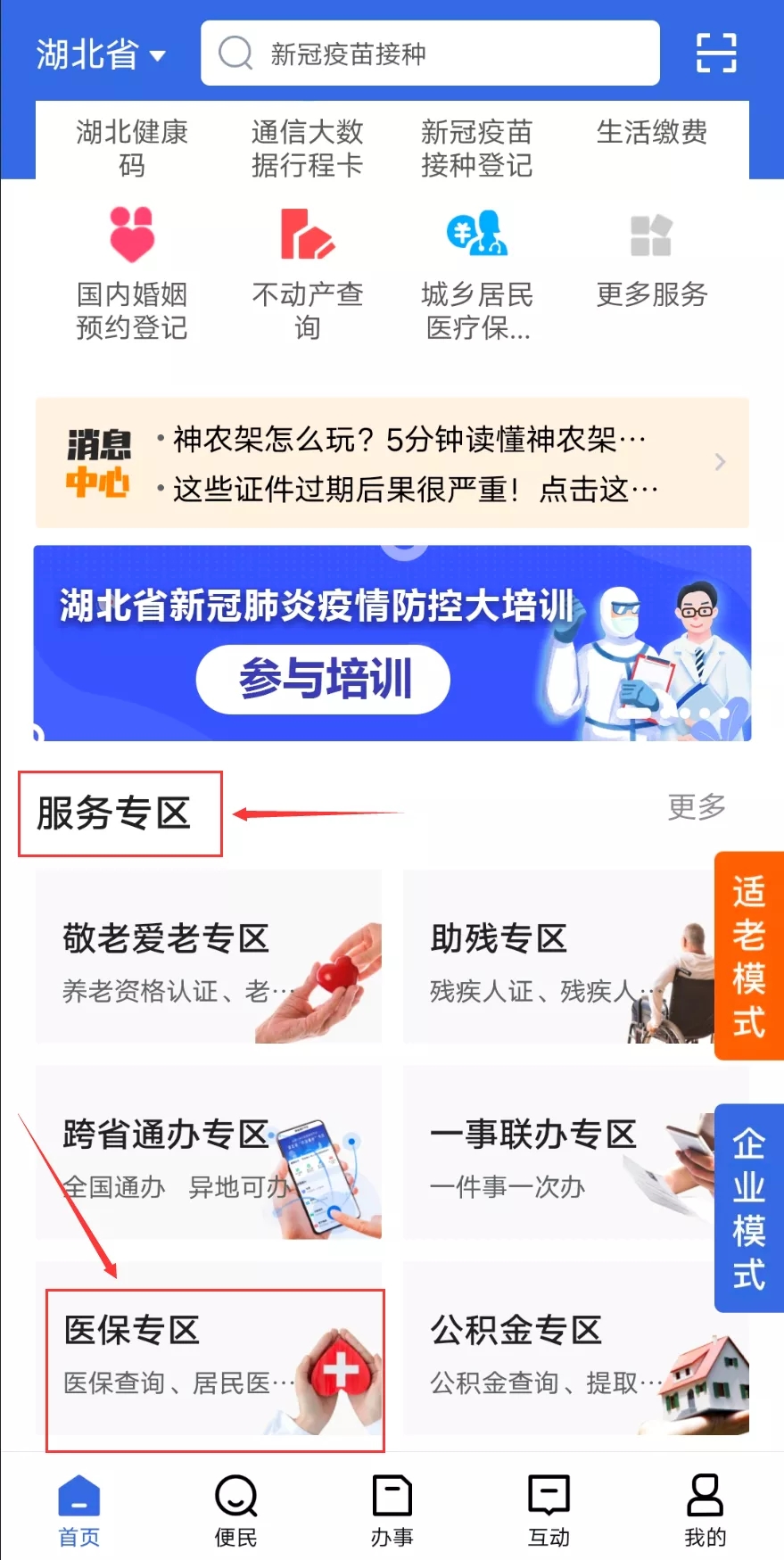This screenshot has width=784, height=1560.
Task: View 更多服务
Action: click(x=651, y=258)
